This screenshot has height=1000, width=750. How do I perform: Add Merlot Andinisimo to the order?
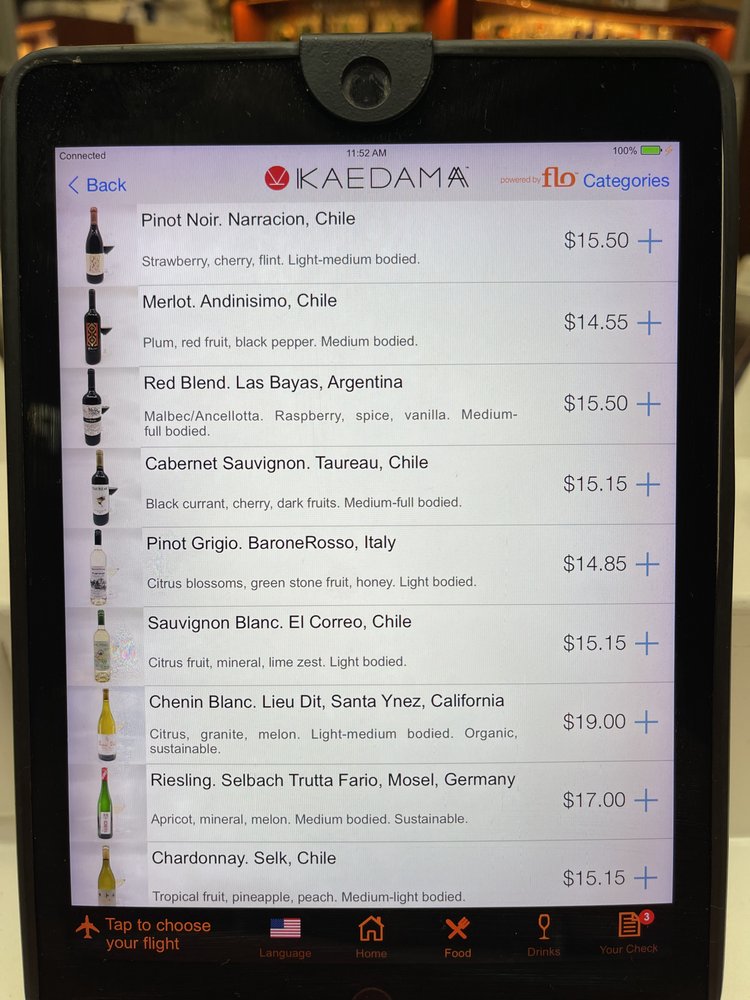click(x=650, y=322)
